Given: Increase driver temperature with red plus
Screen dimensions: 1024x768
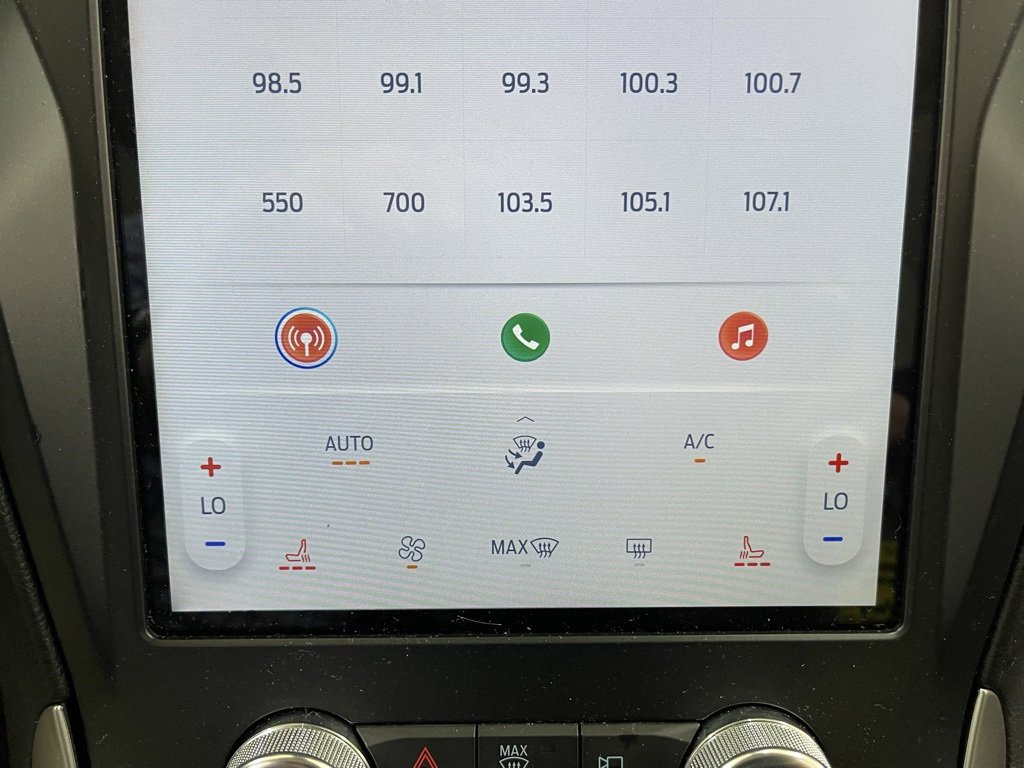Looking at the screenshot, I should [x=210, y=466].
